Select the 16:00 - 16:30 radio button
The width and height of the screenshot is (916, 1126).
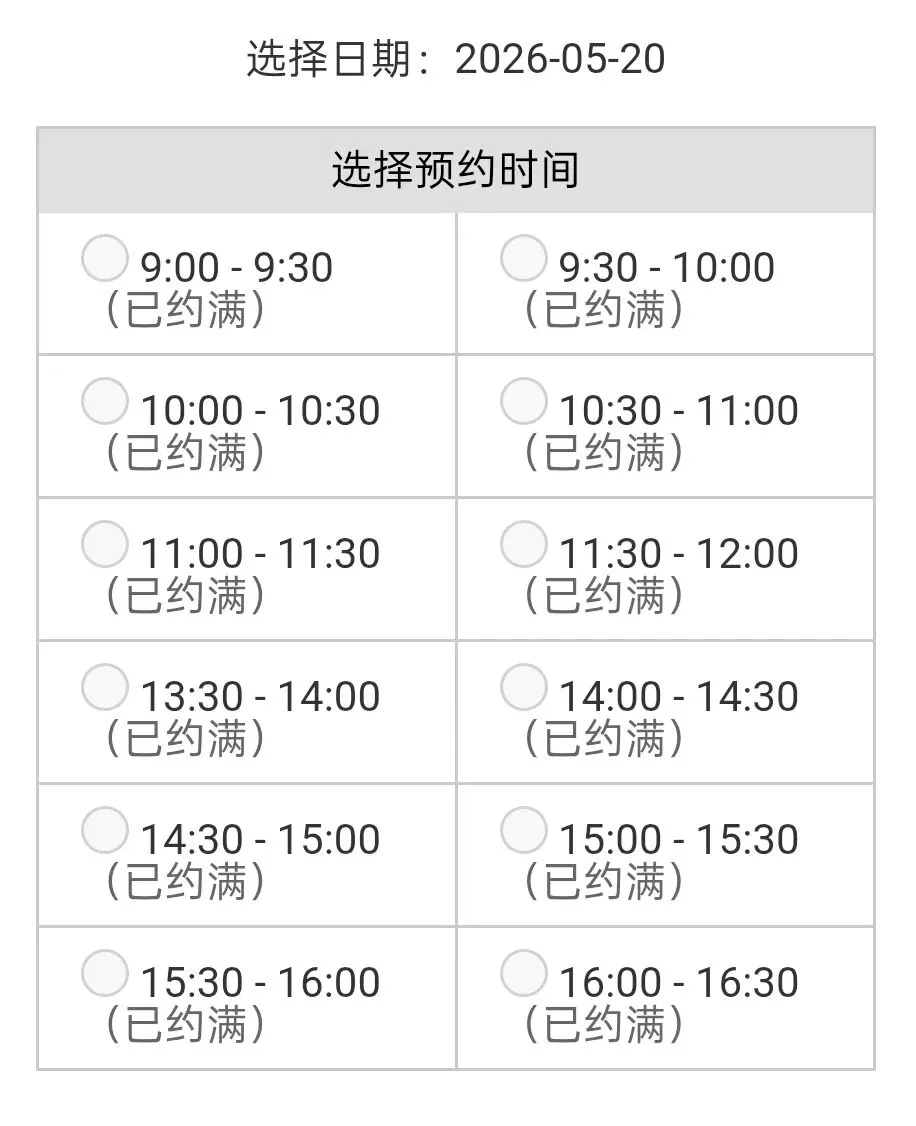click(523, 972)
